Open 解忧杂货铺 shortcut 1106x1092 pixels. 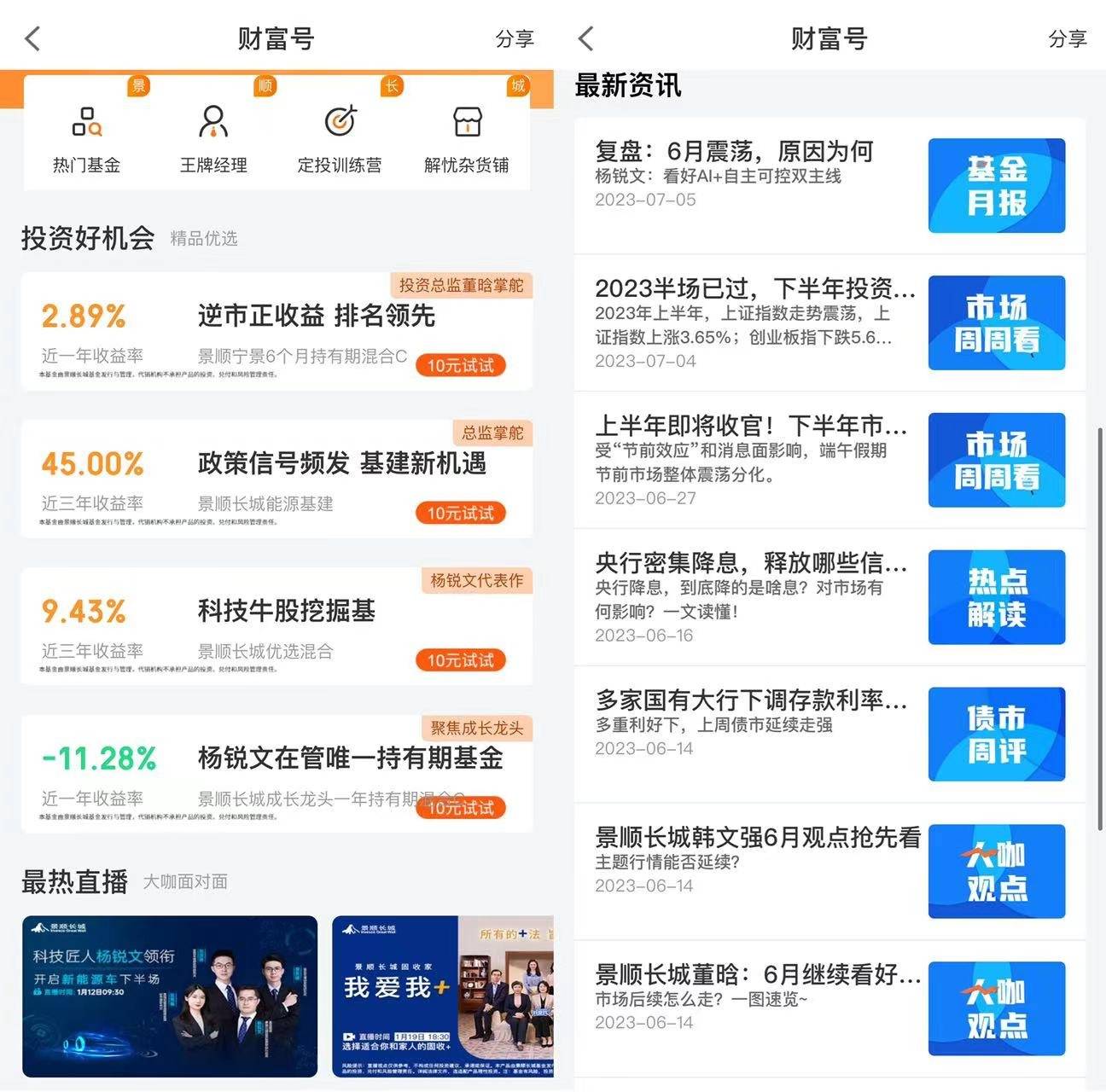tap(466, 138)
